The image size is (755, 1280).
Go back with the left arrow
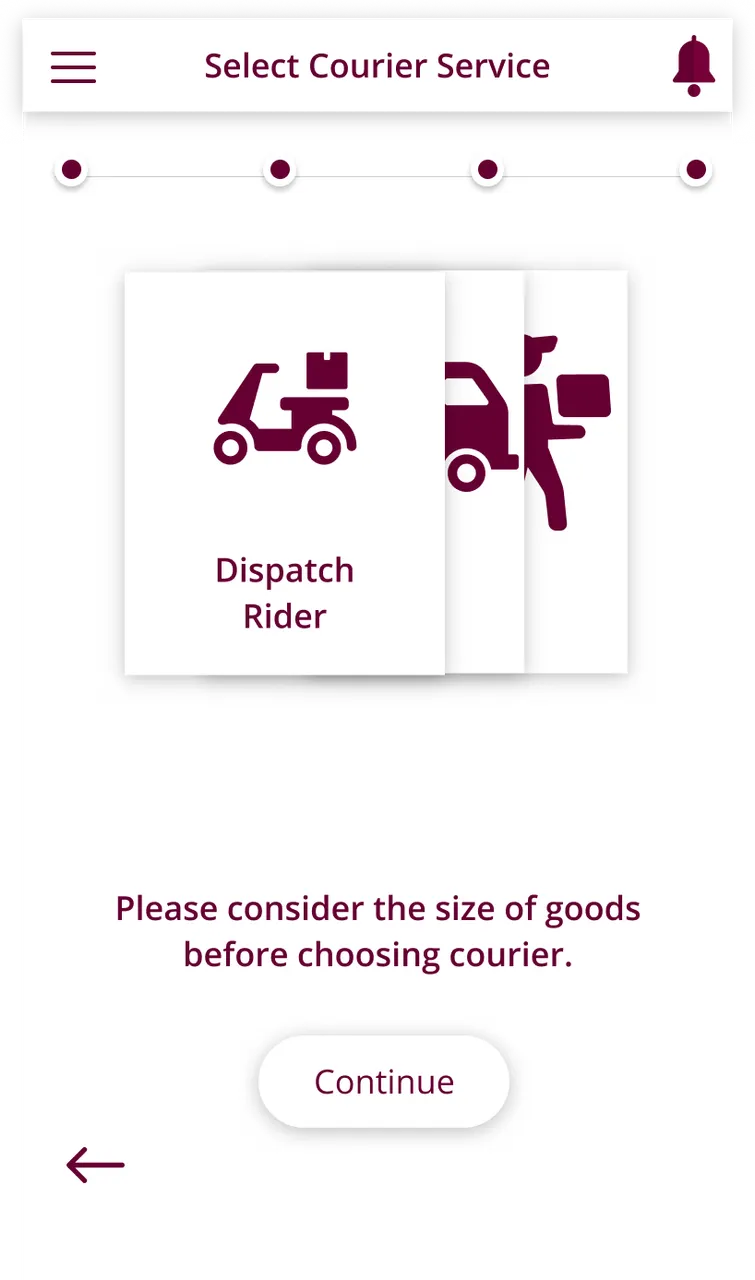pyautogui.click(x=95, y=1165)
